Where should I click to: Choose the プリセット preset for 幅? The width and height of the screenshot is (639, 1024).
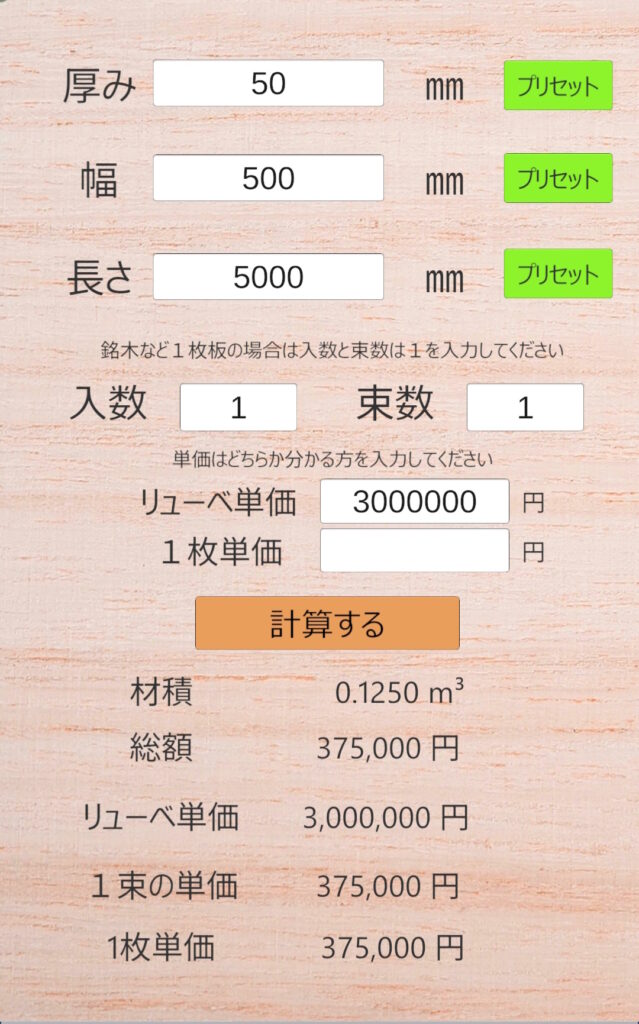click(x=557, y=179)
